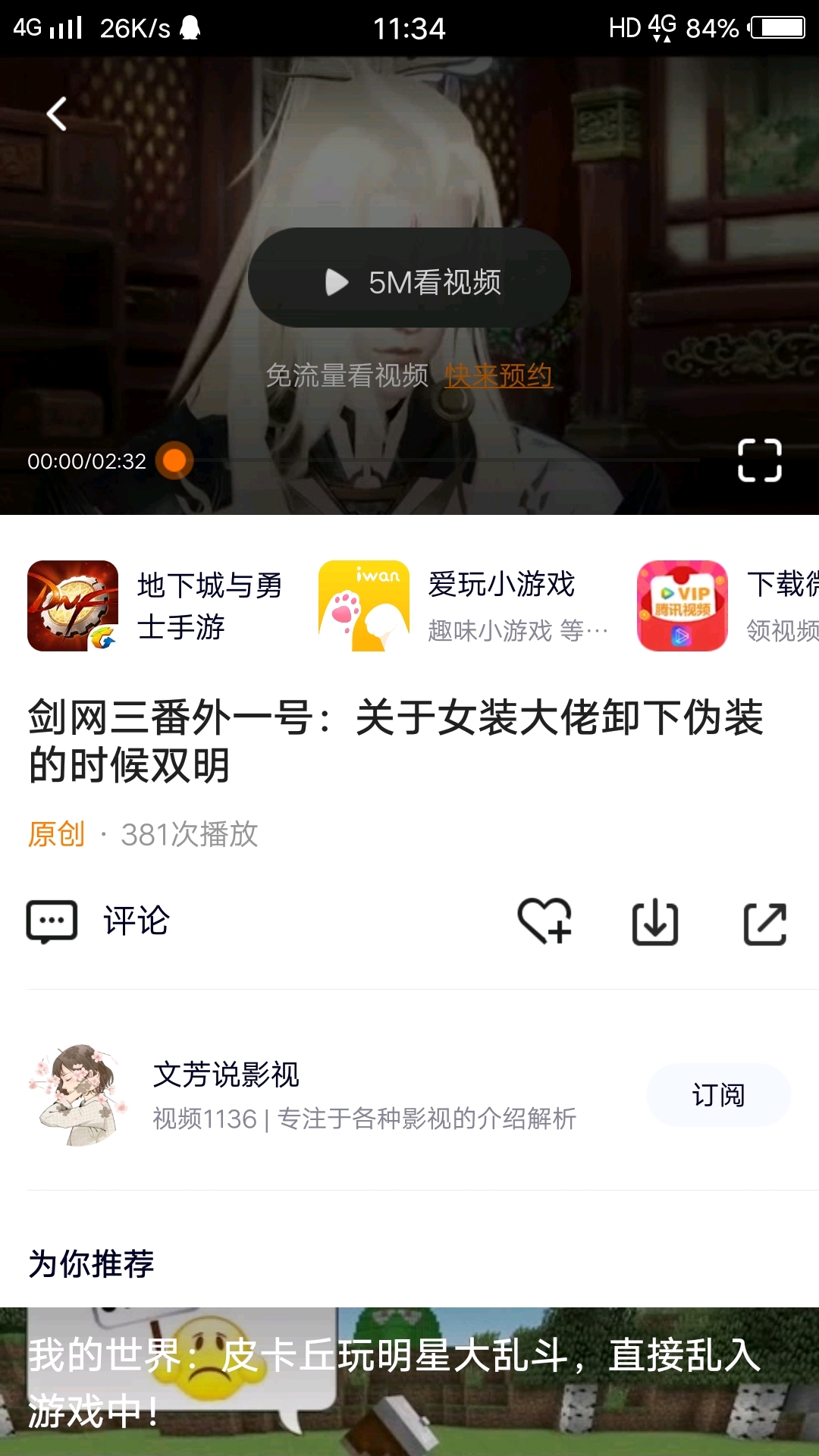The height and width of the screenshot is (1456, 819).
Task: Open the 评论 comments section
Action: coord(98,921)
